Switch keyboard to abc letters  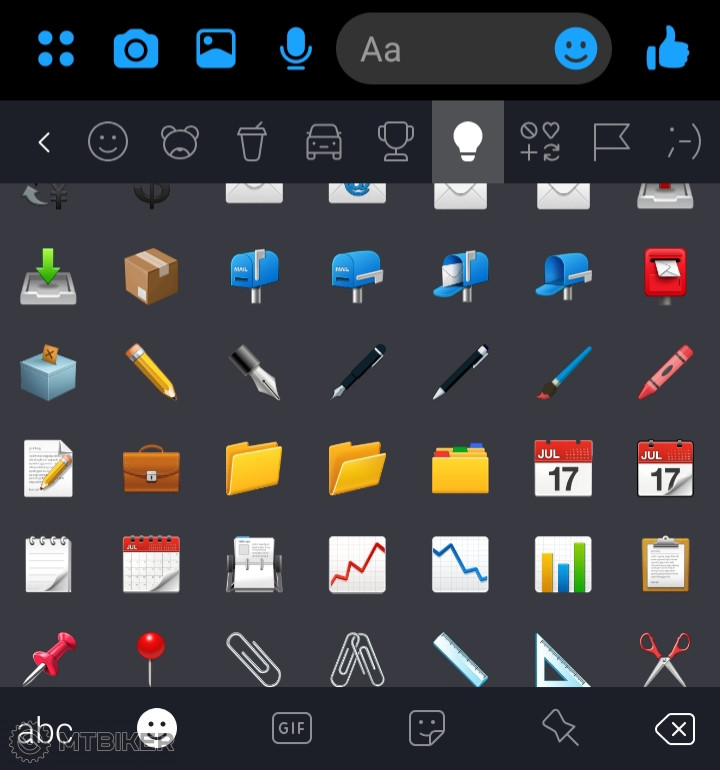pos(45,731)
